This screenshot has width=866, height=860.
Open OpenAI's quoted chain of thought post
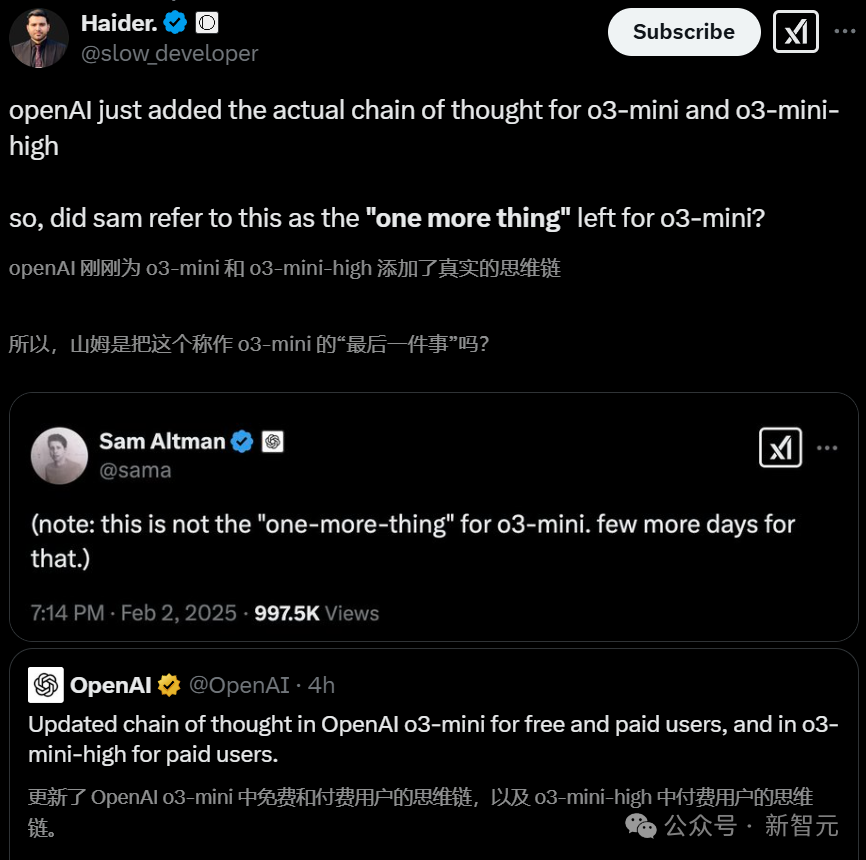[432, 738]
